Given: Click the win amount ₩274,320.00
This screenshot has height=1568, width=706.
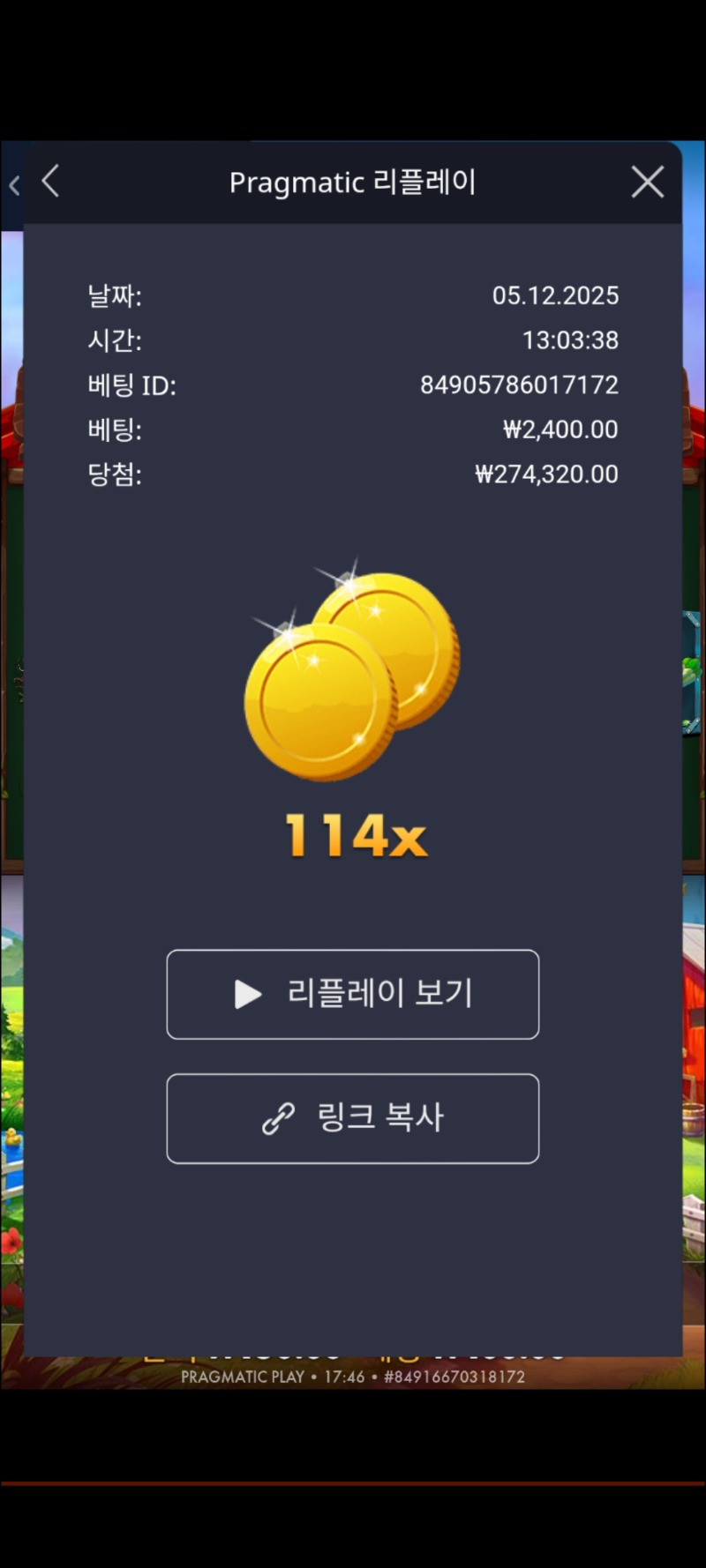Looking at the screenshot, I should click(547, 474).
